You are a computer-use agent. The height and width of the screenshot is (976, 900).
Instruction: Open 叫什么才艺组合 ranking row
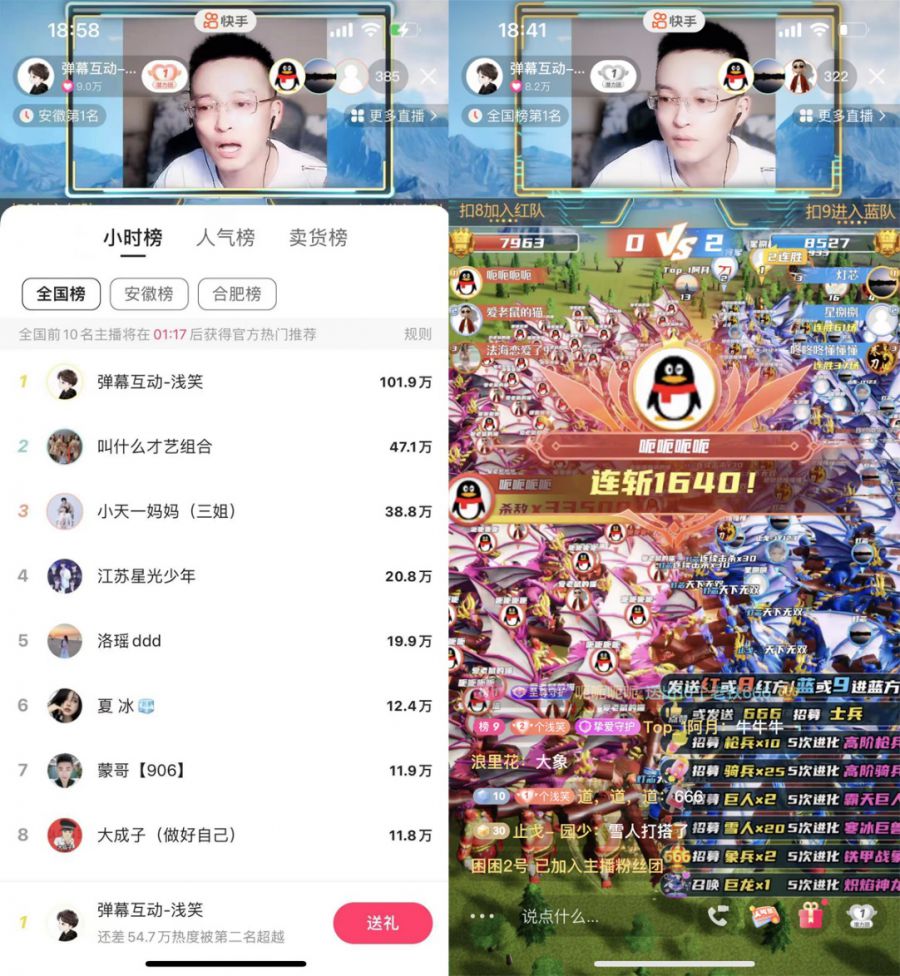tap(224, 446)
